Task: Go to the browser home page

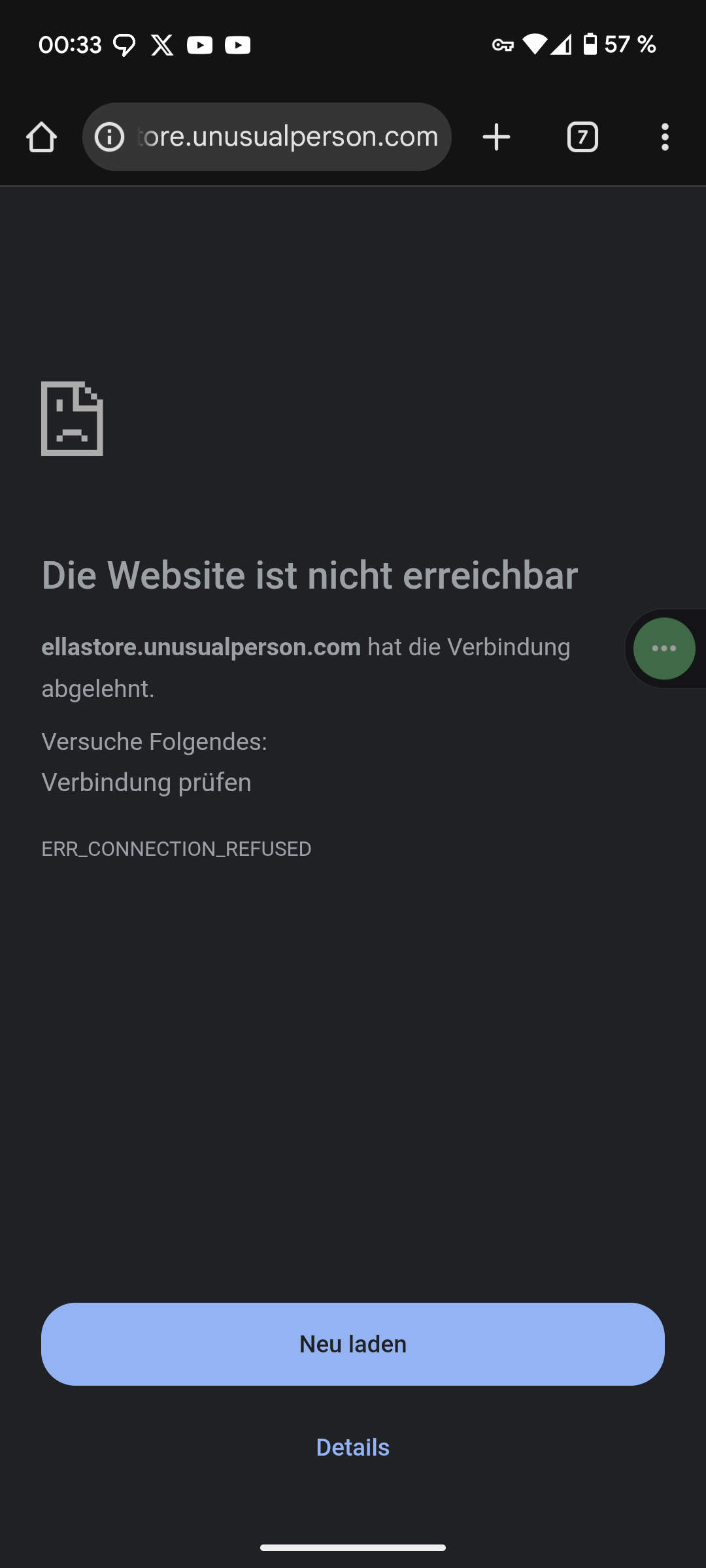Action: click(x=41, y=137)
